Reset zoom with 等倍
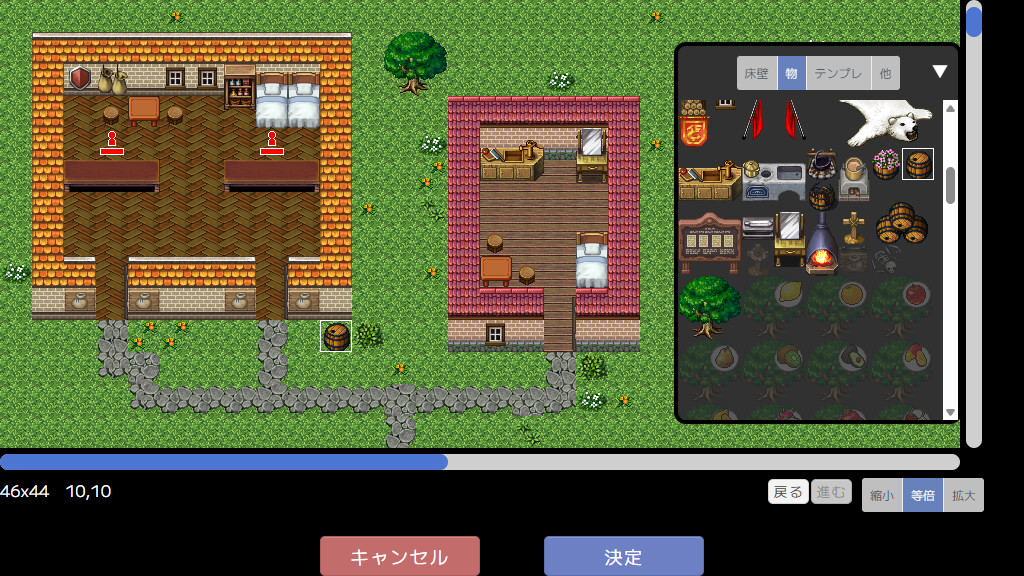Image resolution: width=1024 pixels, height=576 pixels. (x=923, y=495)
